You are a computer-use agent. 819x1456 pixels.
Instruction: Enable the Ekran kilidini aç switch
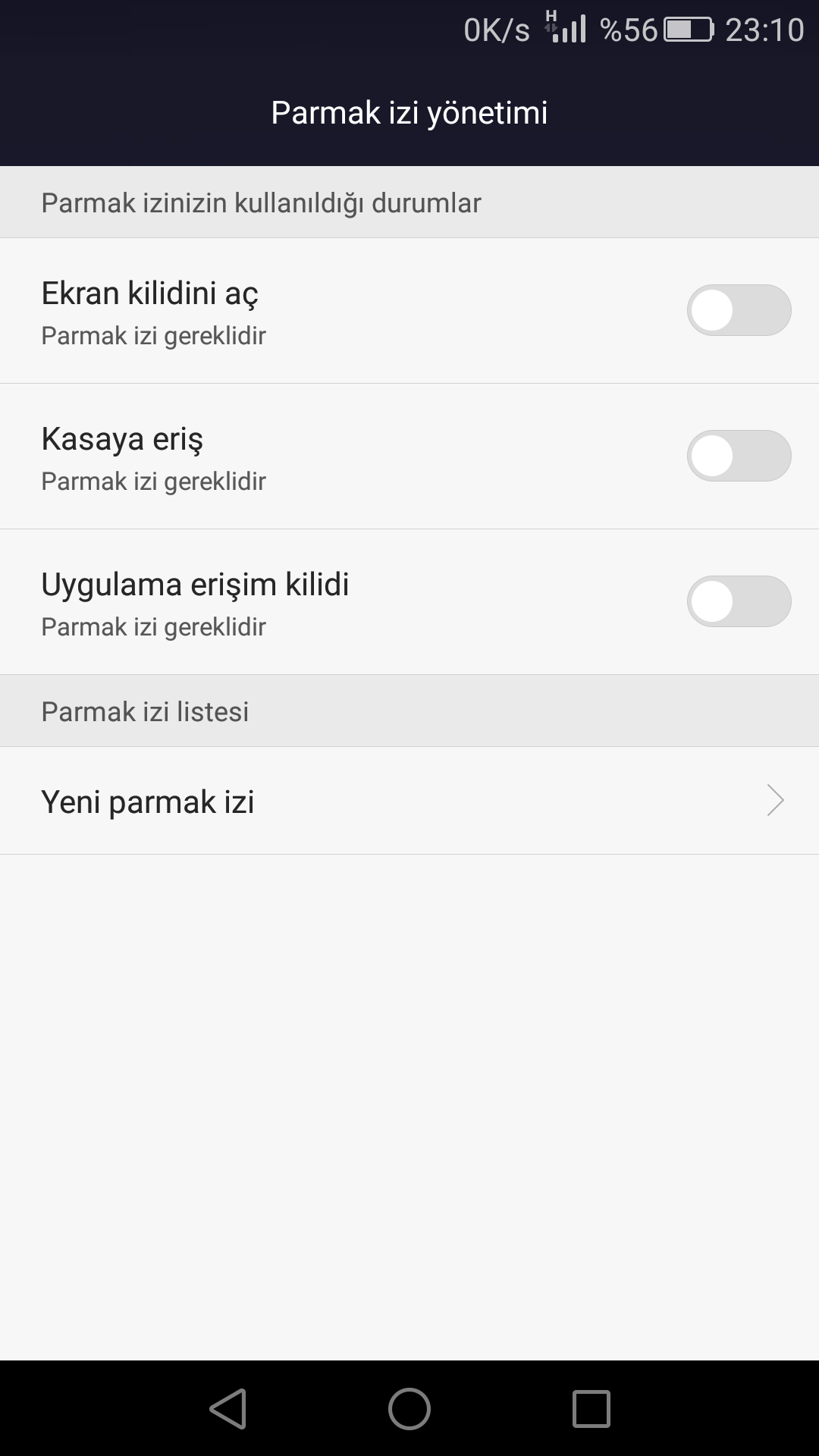tap(739, 310)
